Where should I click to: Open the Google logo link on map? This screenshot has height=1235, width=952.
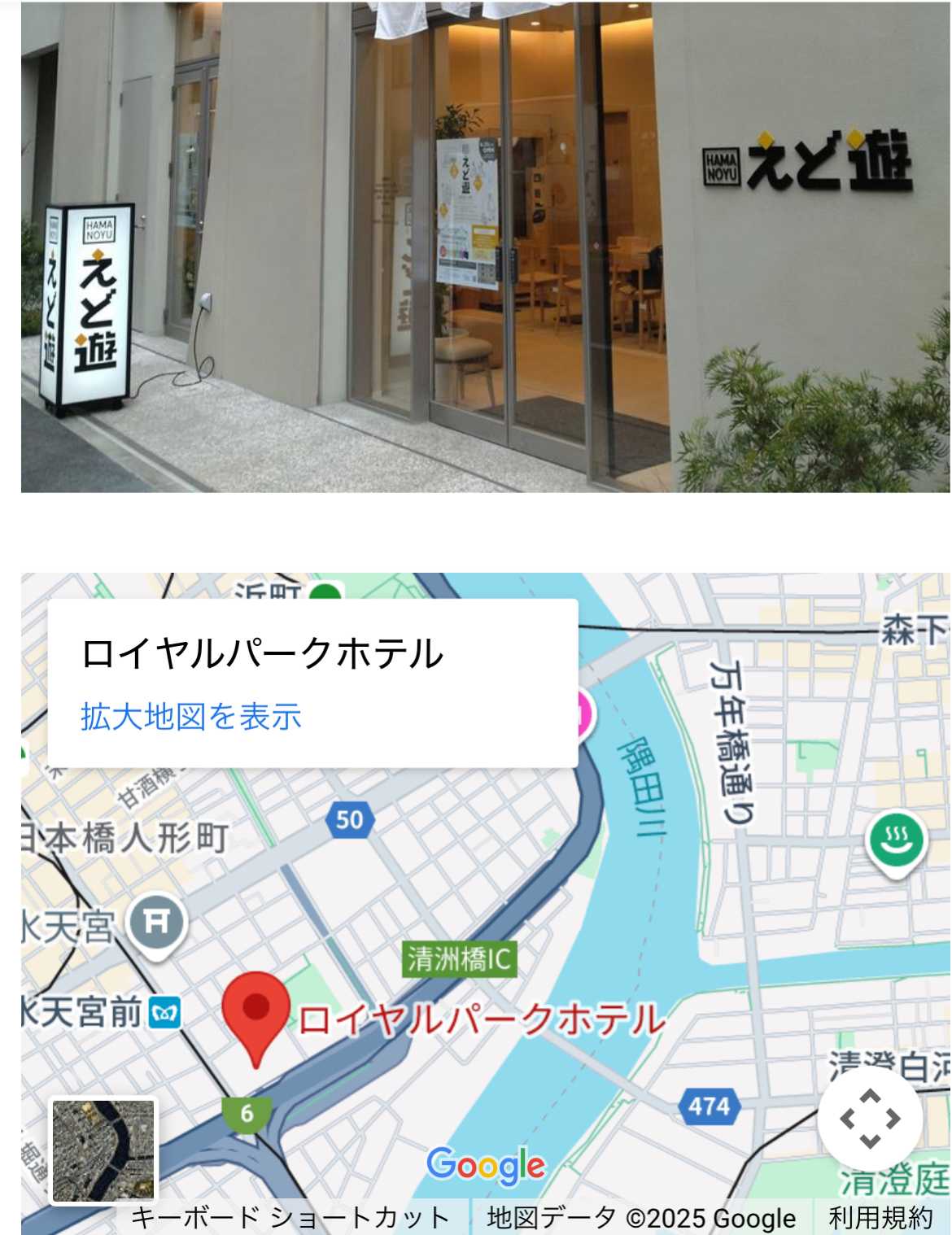click(x=486, y=1165)
